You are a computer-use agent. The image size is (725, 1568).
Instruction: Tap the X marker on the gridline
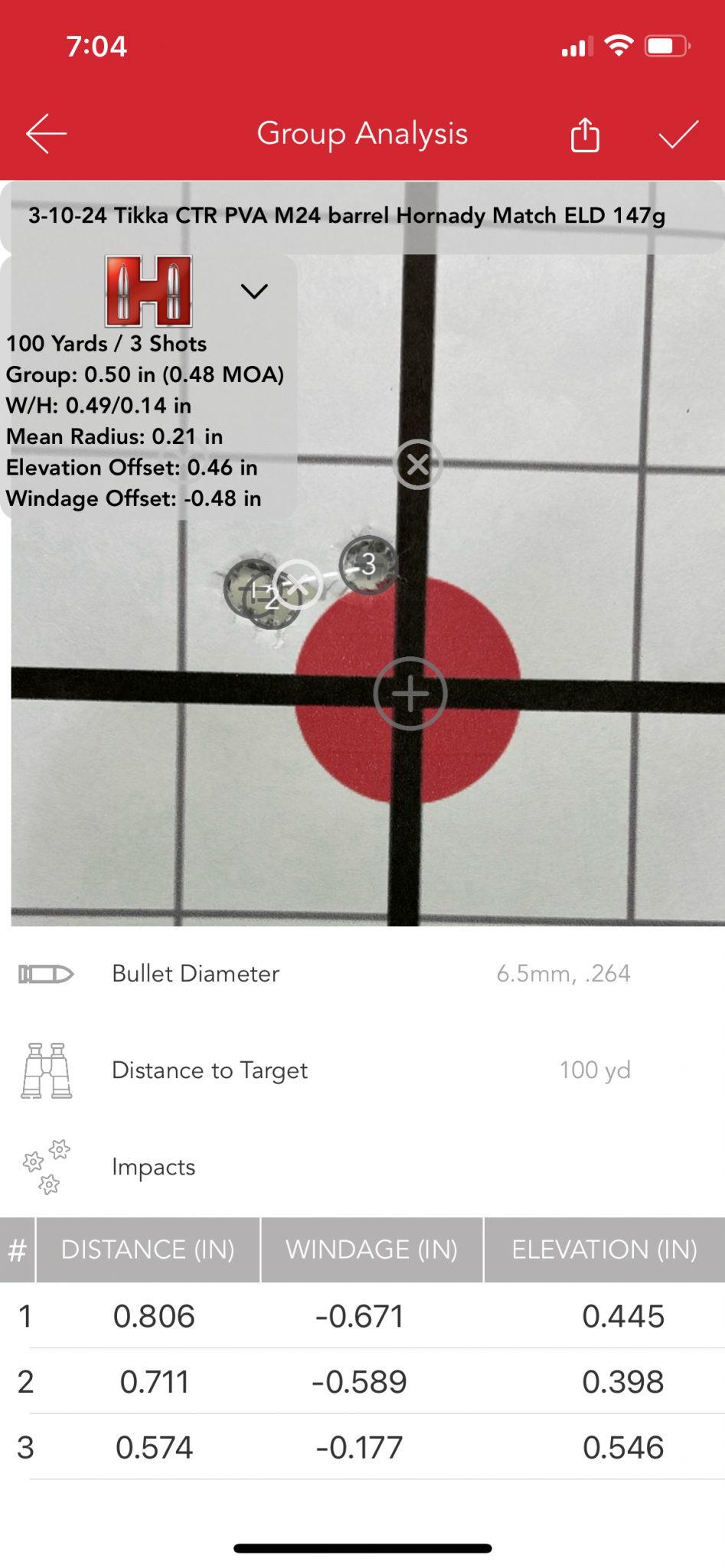(x=418, y=465)
